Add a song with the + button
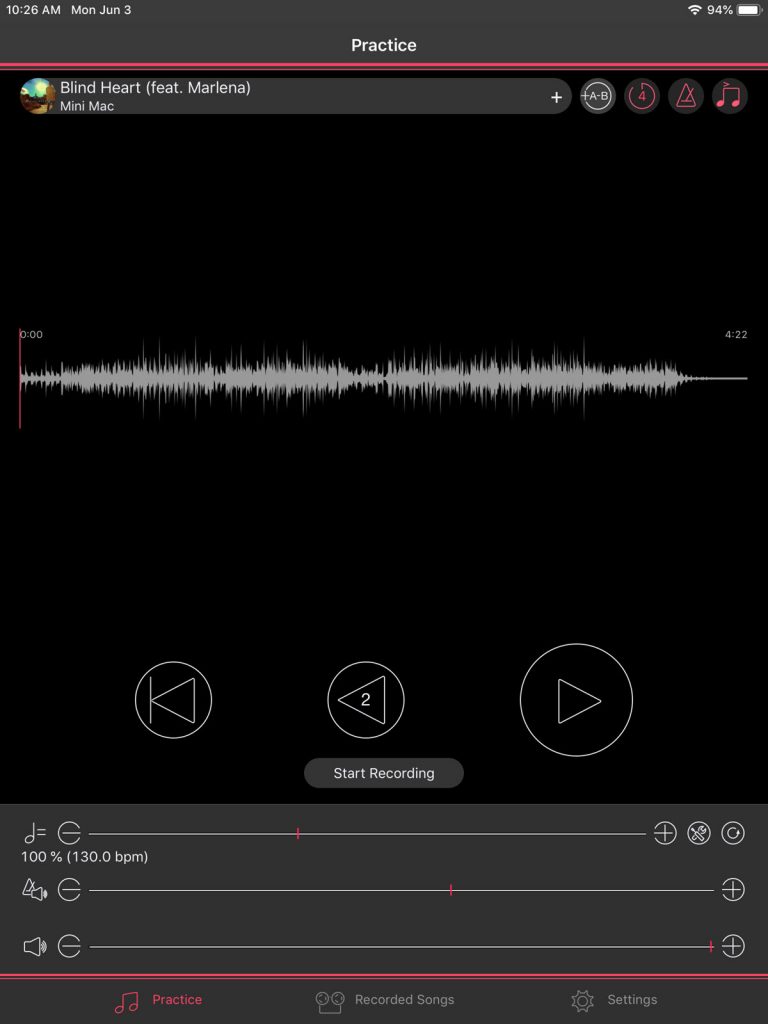This screenshot has height=1024, width=768. (556, 97)
